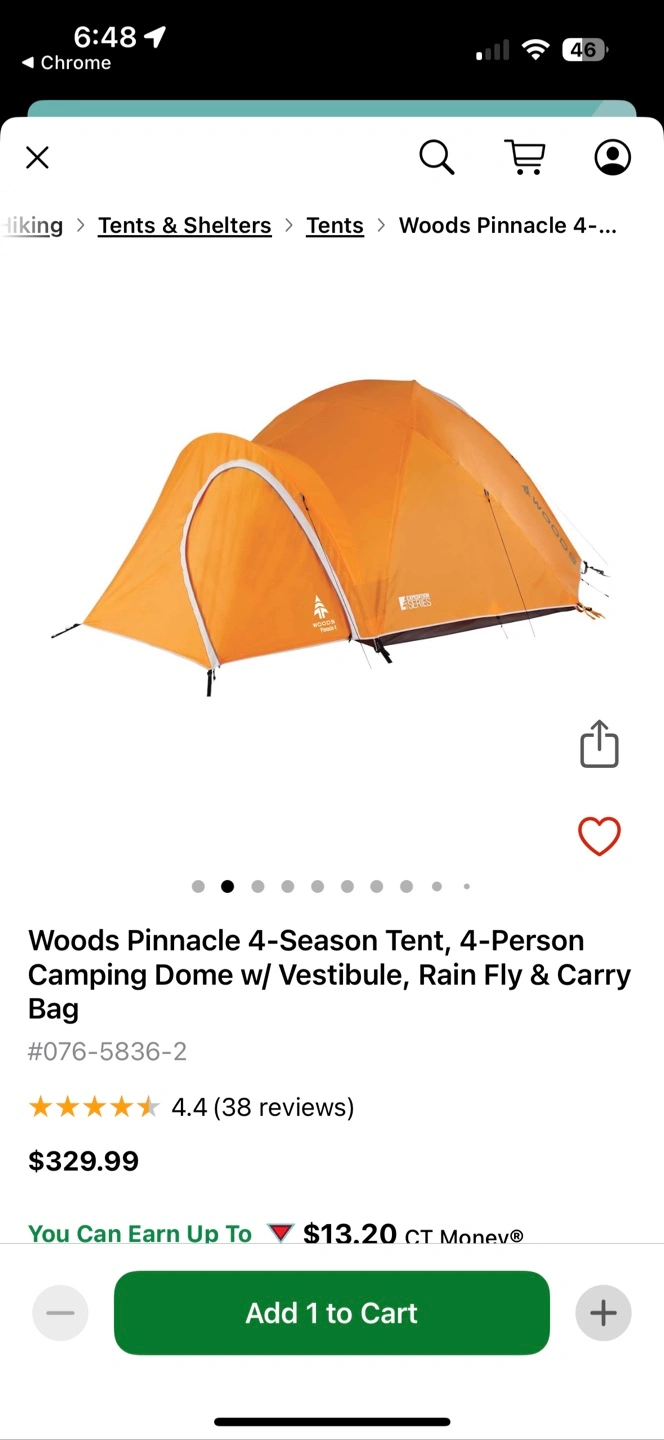
Task: Open the search magnifier icon
Action: tap(436, 157)
